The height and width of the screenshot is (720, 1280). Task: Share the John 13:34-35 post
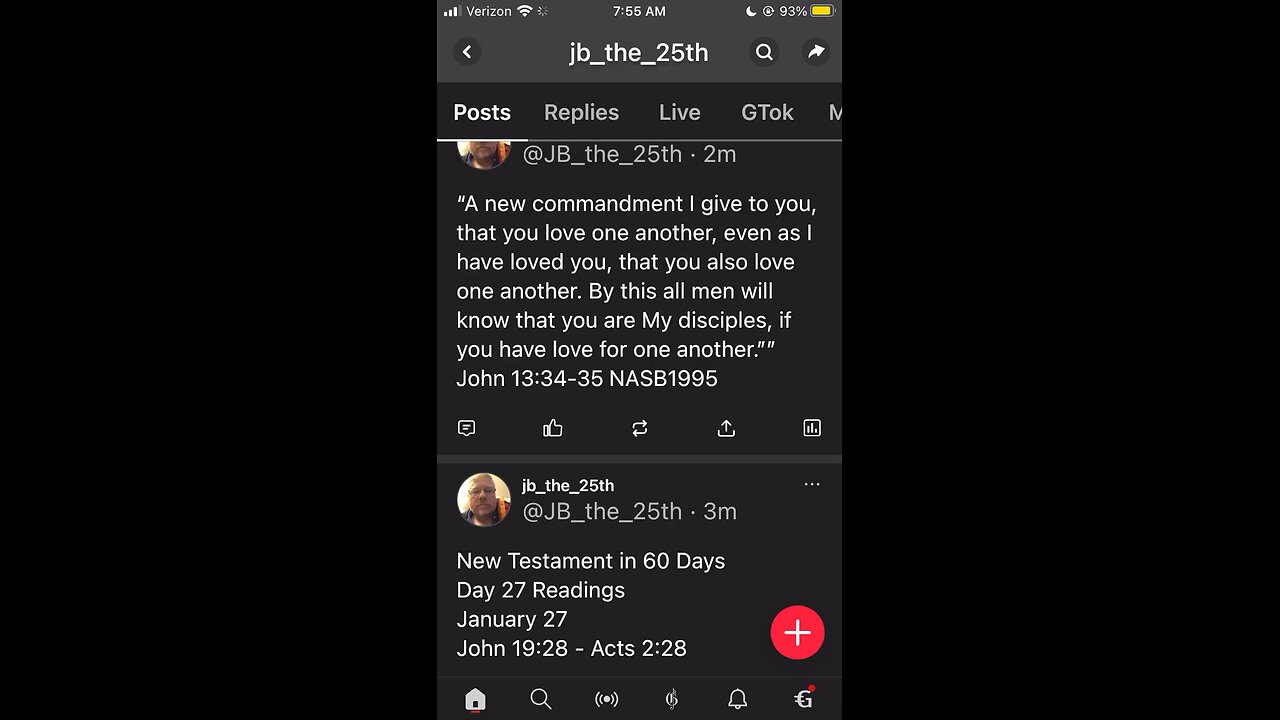click(726, 428)
